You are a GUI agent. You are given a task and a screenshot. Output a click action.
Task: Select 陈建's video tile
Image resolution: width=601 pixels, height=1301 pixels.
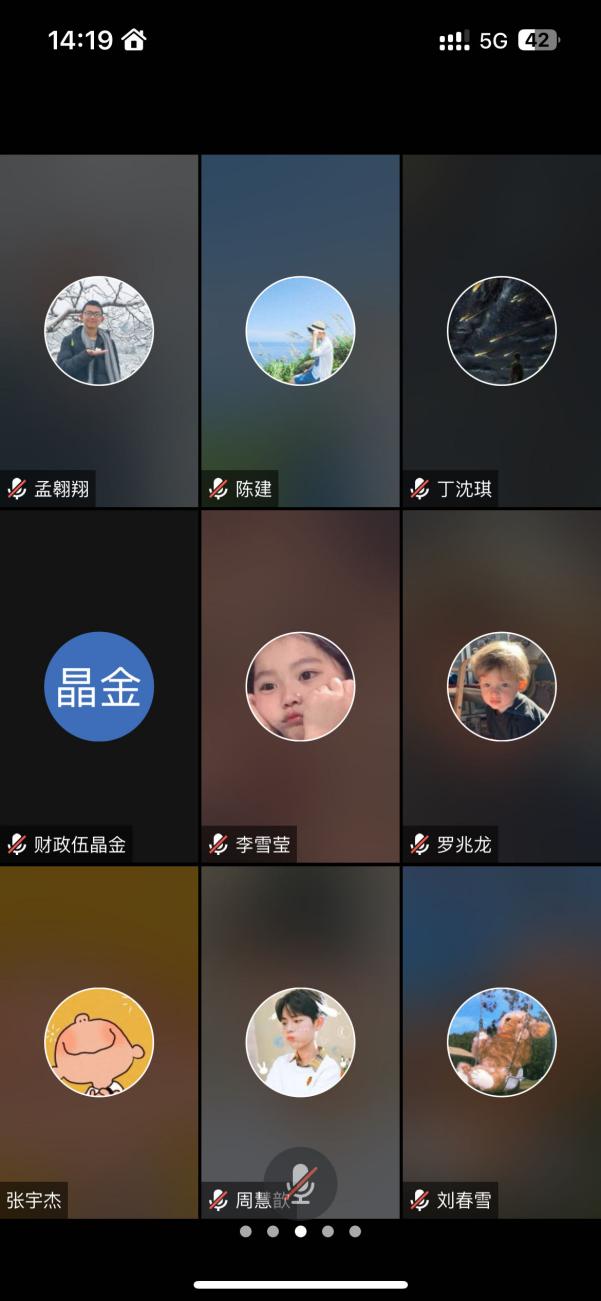pos(300,330)
